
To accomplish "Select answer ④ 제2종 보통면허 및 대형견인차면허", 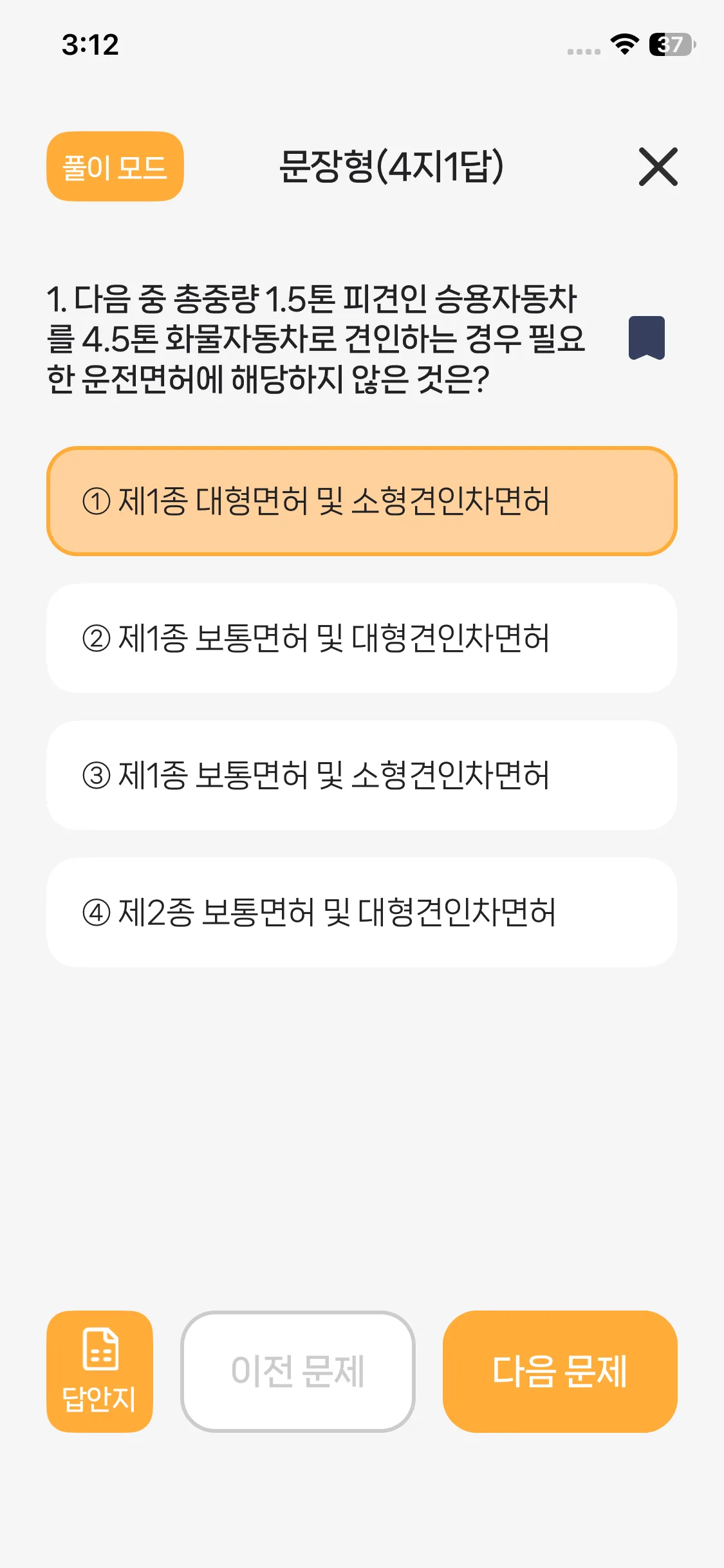I will pyautogui.click(x=362, y=913).
